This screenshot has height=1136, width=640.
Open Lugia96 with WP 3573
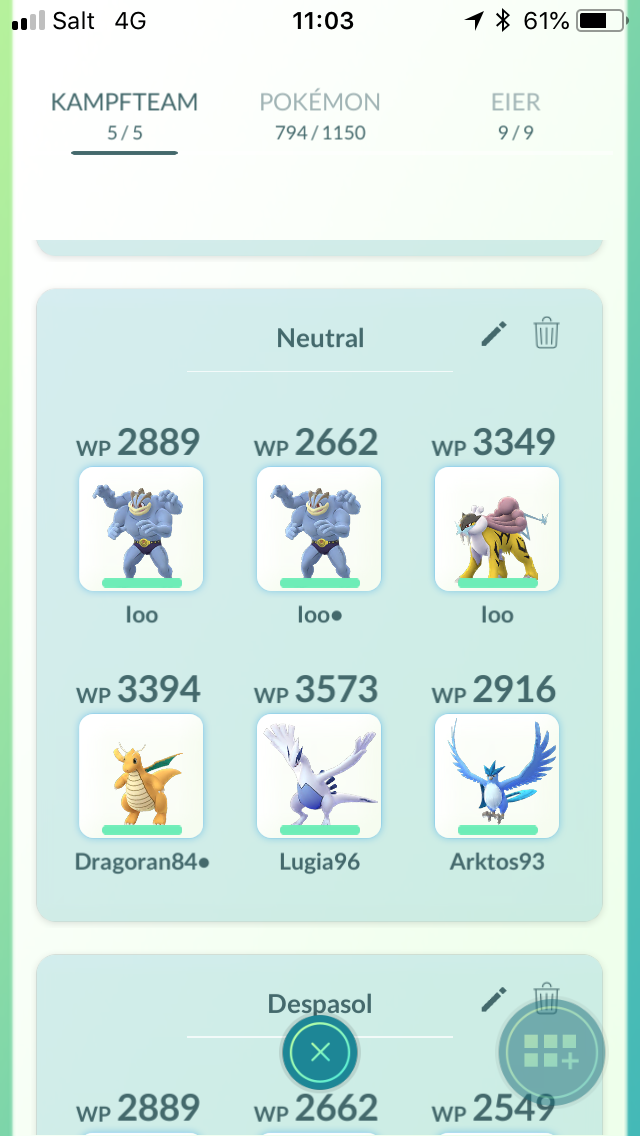[319, 776]
